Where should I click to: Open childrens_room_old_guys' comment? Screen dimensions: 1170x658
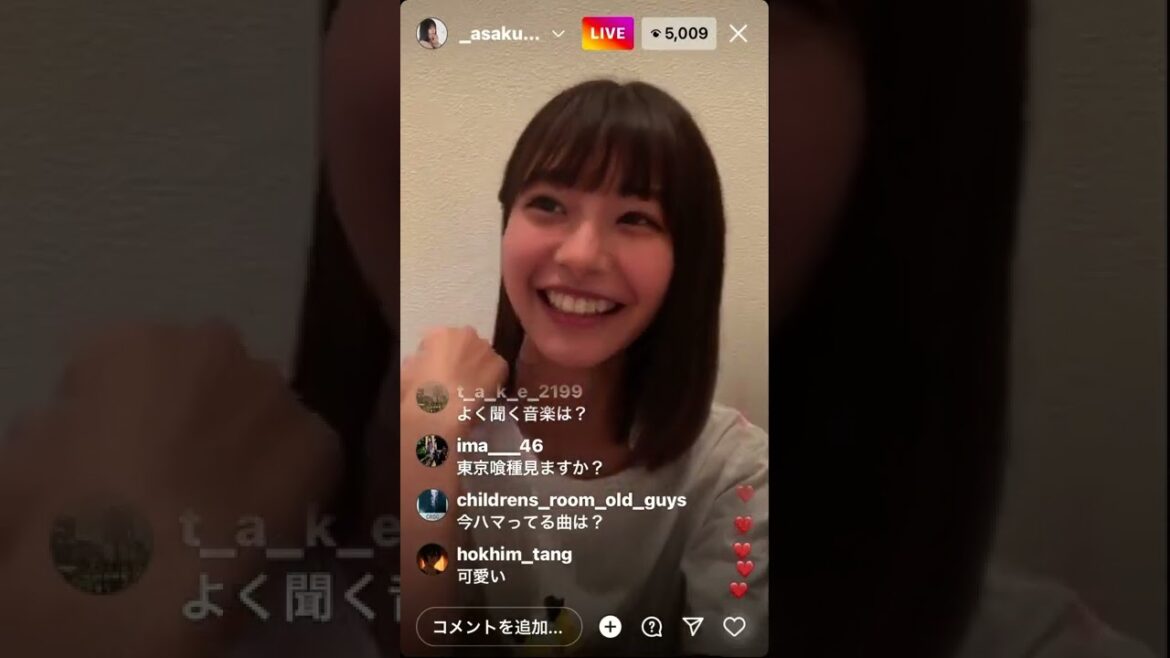click(x=570, y=510)
